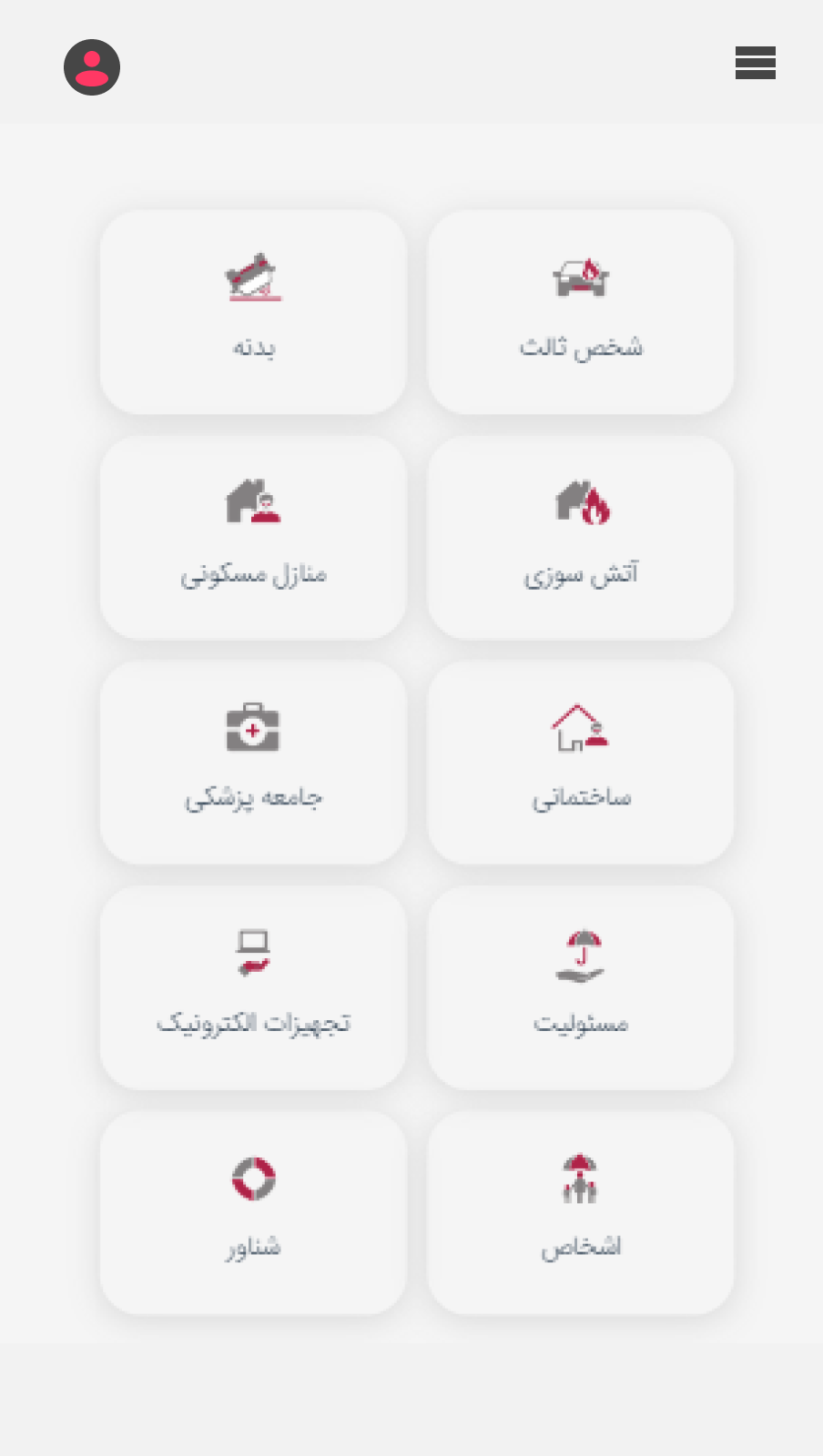Choose the منازل مسکونی card
The image size is (823, 1456).
tap(253, 537)
